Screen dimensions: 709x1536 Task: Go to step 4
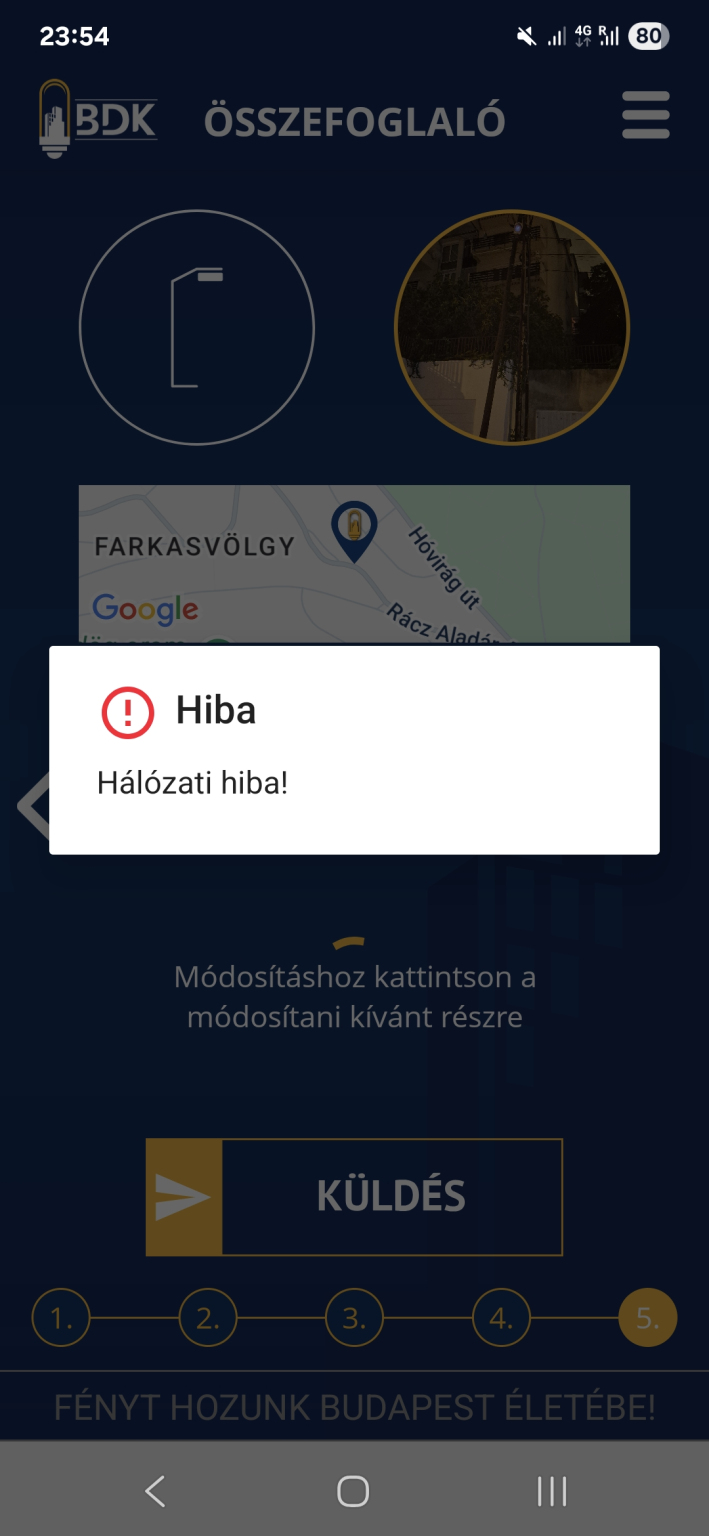[501, 1318]
